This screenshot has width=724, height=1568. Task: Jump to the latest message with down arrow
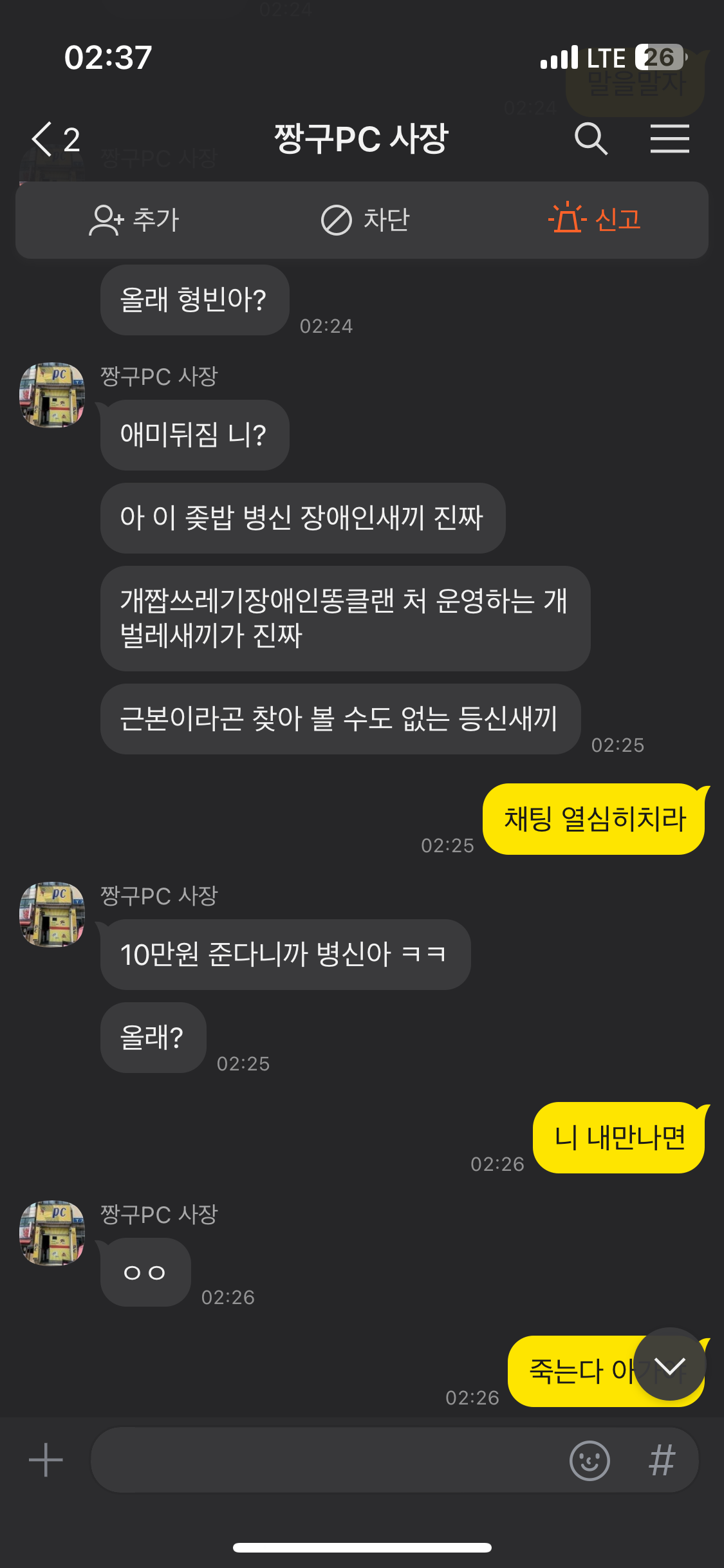669,1364
